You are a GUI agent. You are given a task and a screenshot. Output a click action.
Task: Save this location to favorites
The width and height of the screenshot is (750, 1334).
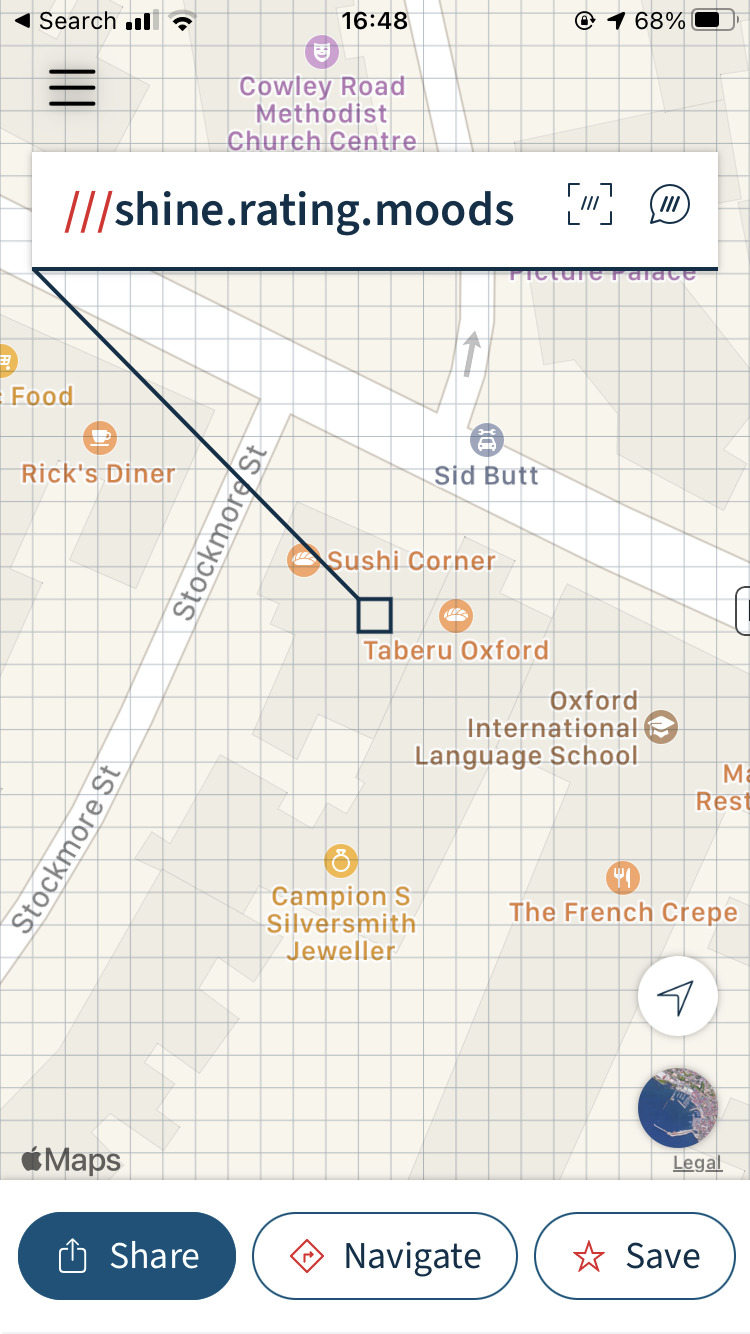click(635, 1256)
